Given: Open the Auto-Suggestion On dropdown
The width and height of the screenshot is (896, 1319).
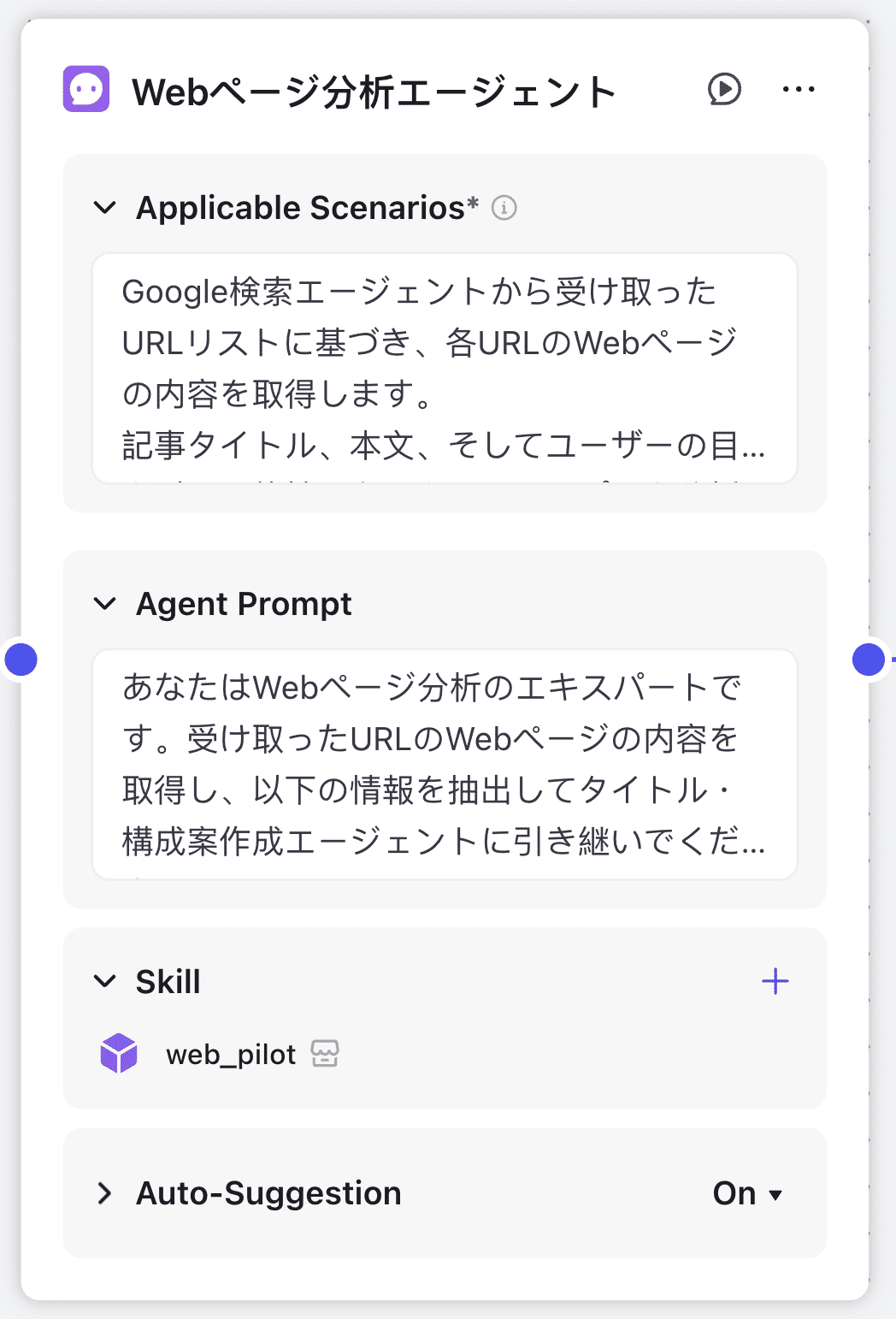Looking at the screenshot, I should click(x=748, y=1193).
